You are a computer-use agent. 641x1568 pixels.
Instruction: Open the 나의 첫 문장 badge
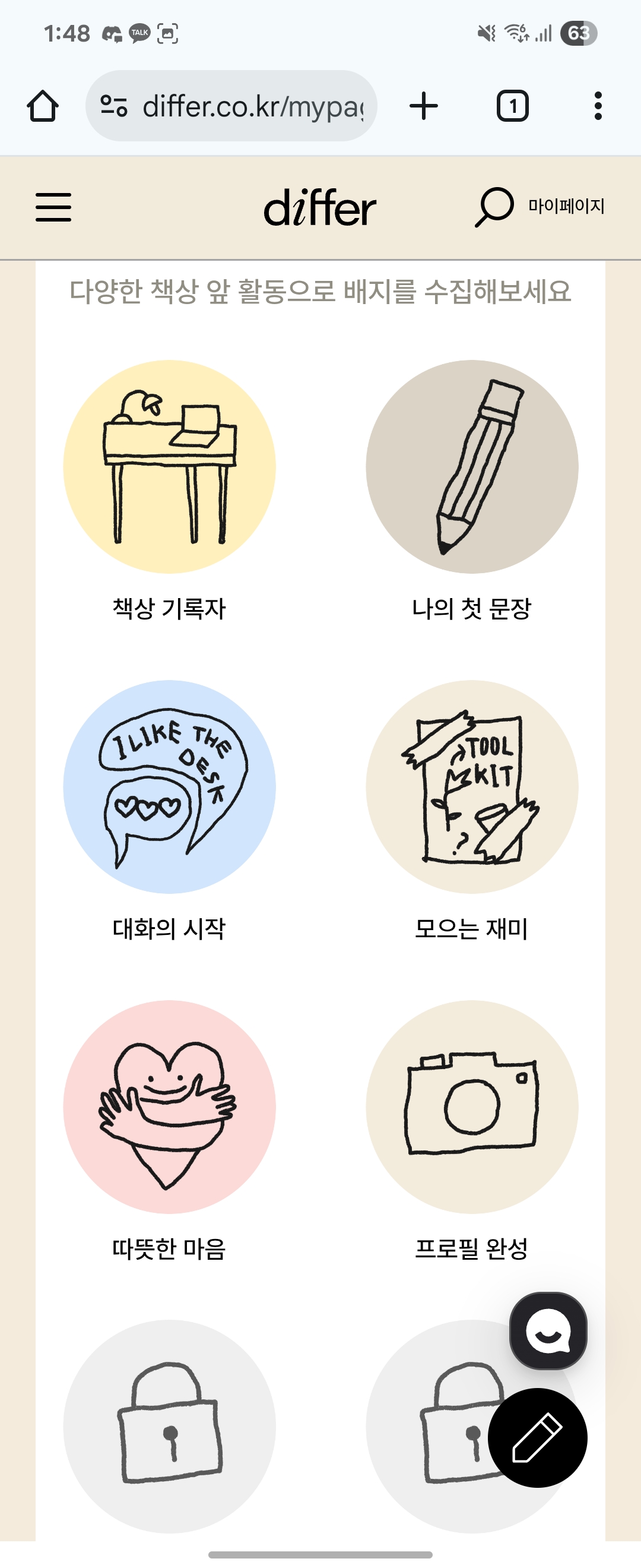pyautogui.click(x=471, y=467)
